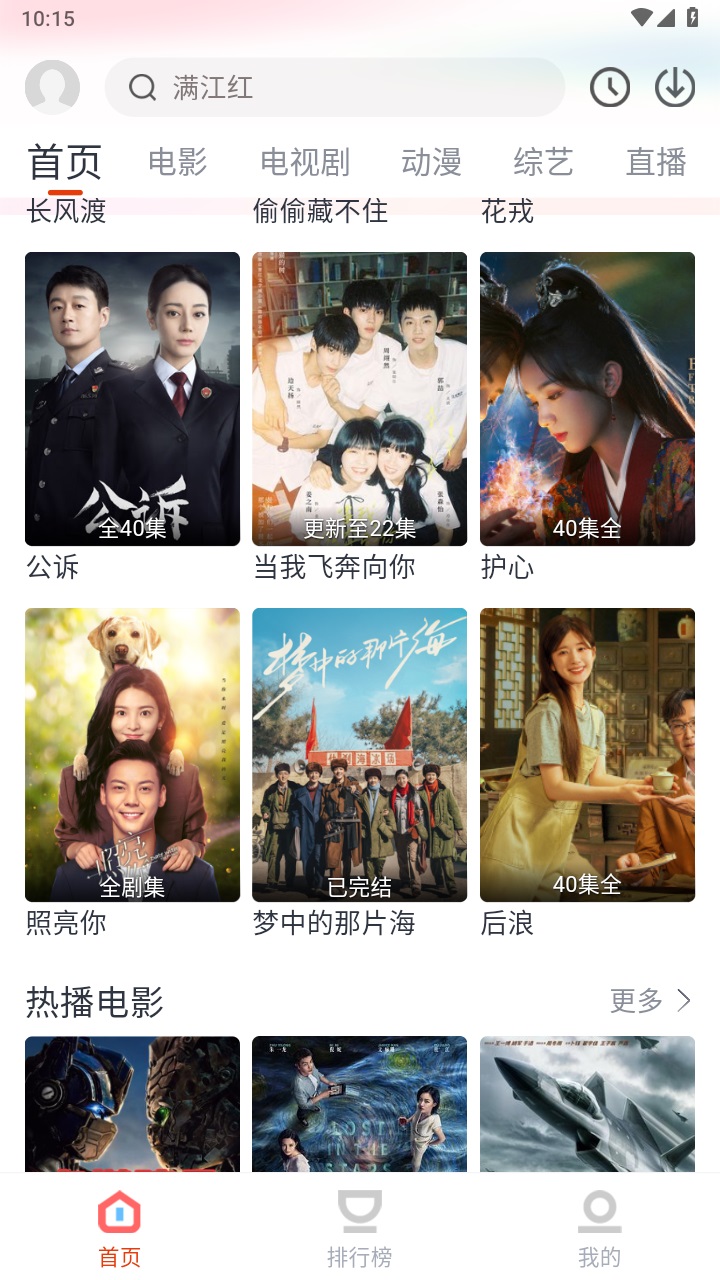720x1280 pixels.
Task: Open the drama titled 公诉
Action: 132,398
